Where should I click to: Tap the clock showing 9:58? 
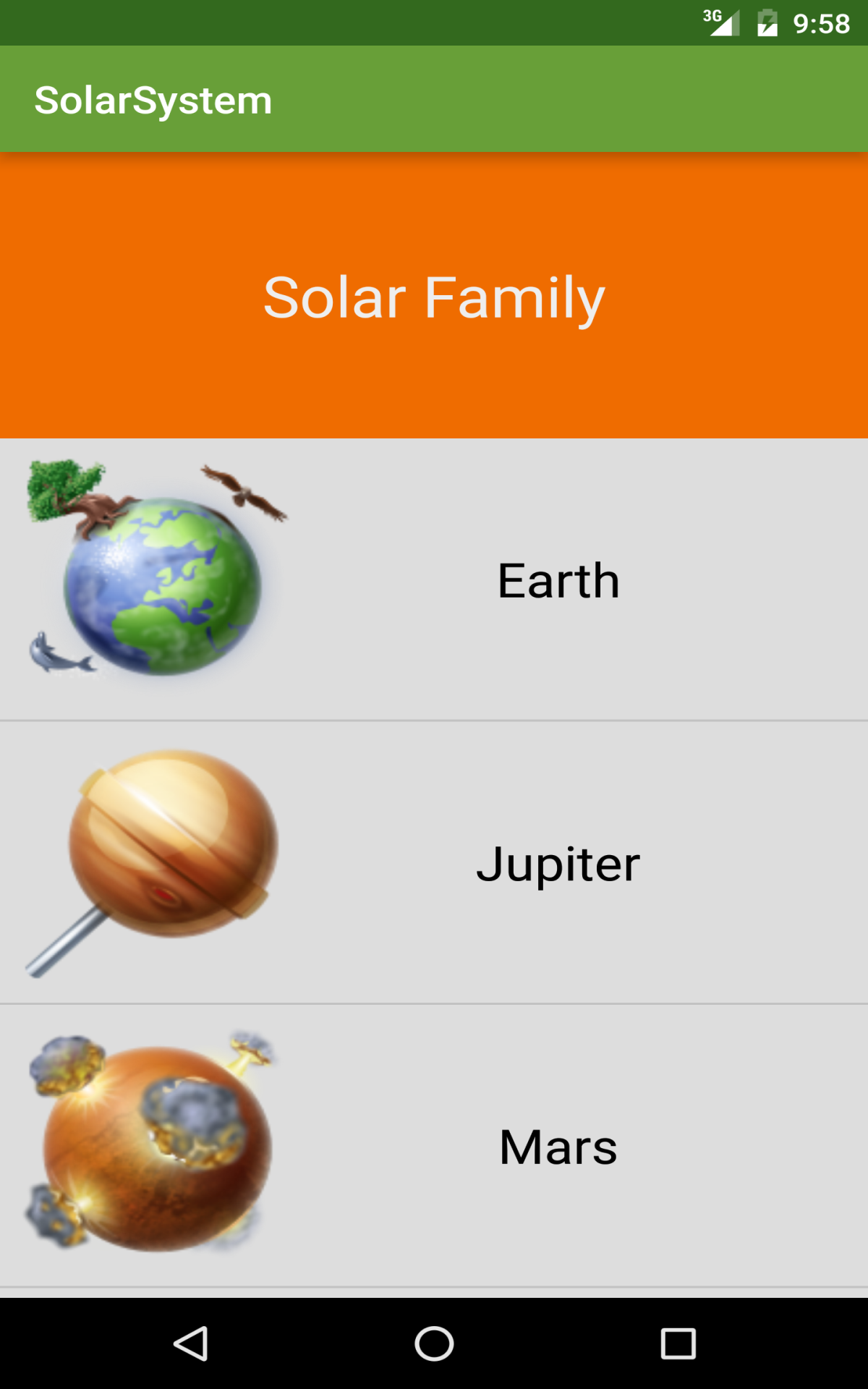pyautogui.click(x=821, y=22)
